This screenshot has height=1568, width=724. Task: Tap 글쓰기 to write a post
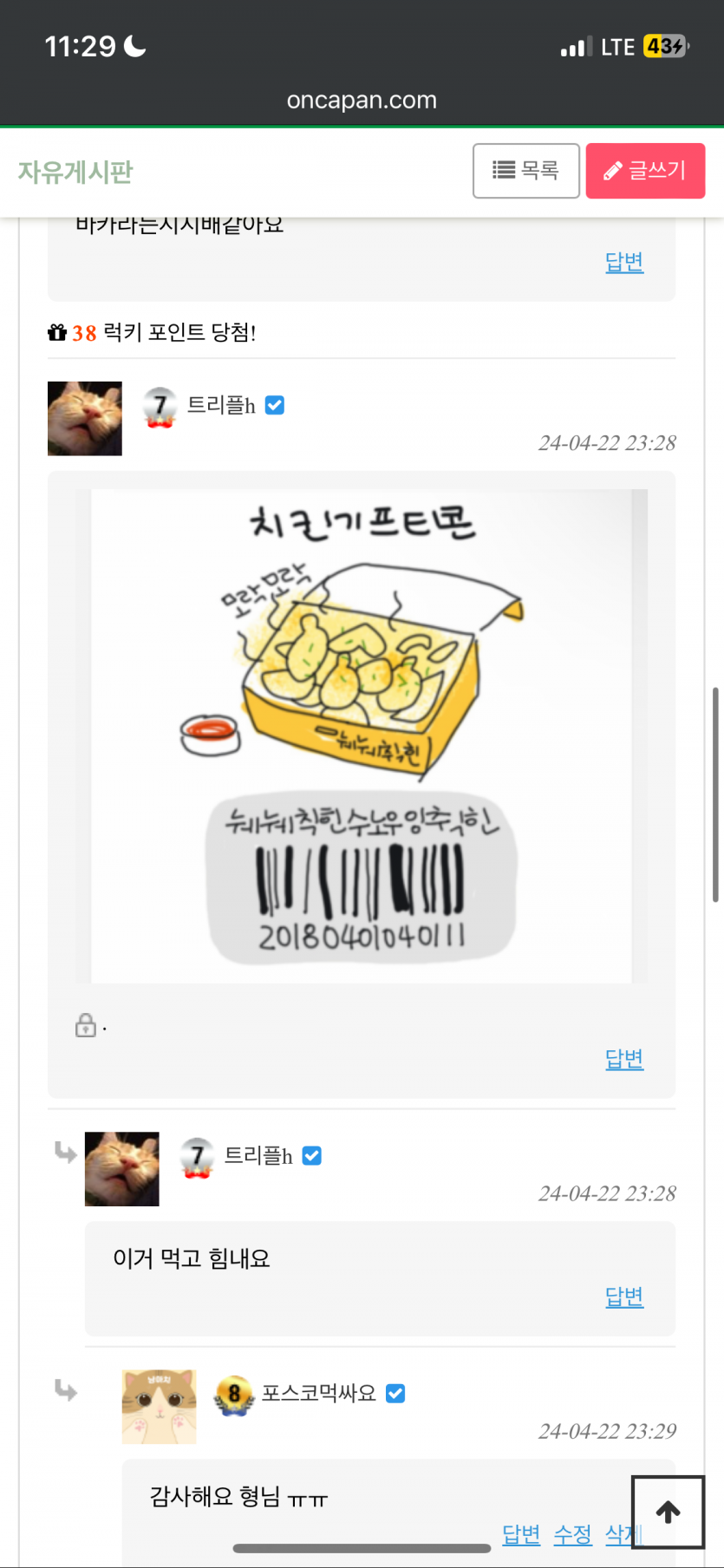coord(645,171)
